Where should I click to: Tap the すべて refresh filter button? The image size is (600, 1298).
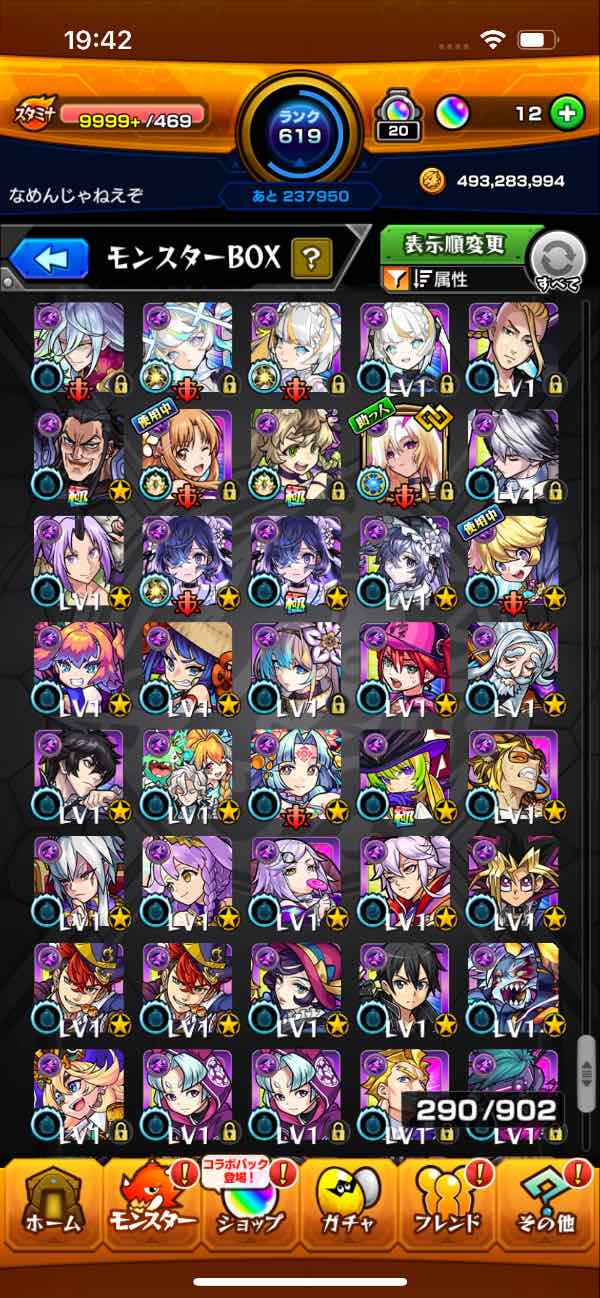tap(557, 263)
